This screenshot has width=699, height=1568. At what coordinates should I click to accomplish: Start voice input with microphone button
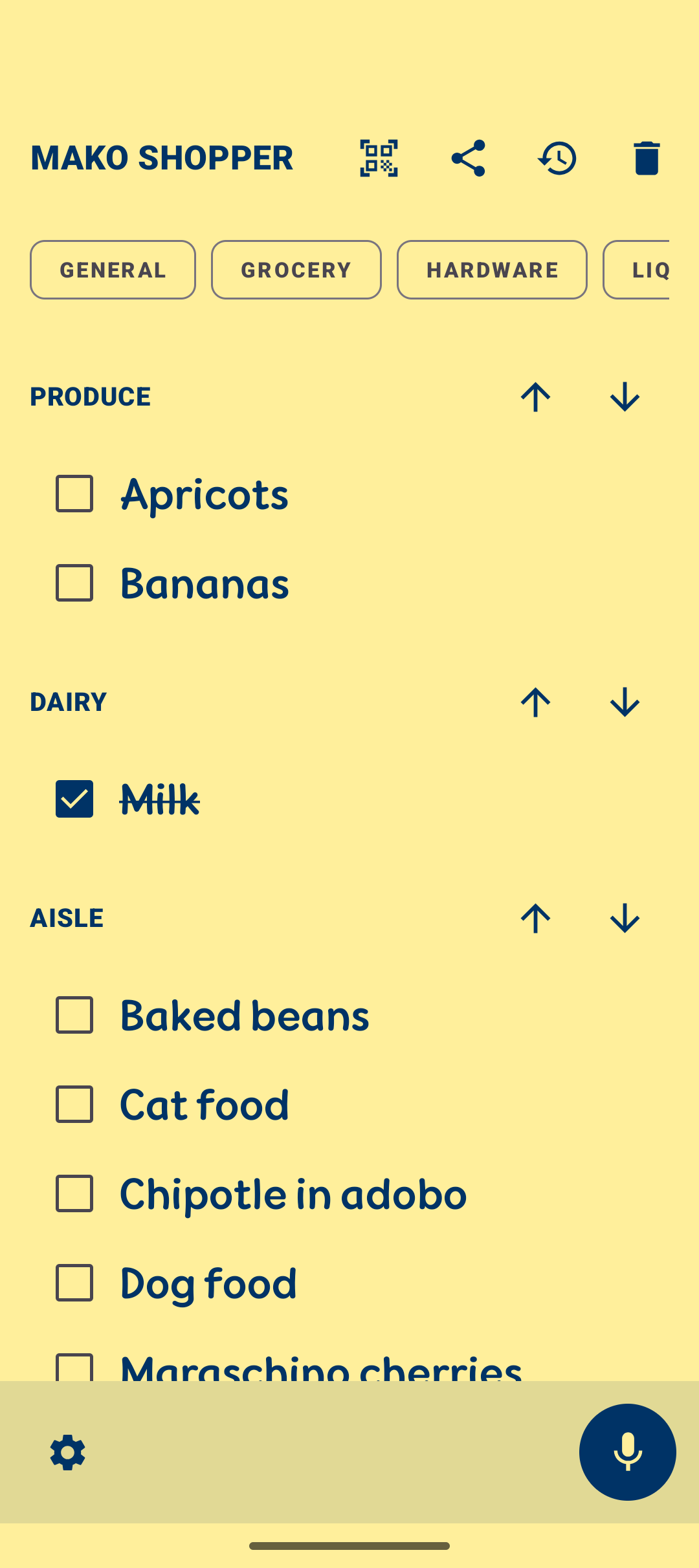[627, 1452]
